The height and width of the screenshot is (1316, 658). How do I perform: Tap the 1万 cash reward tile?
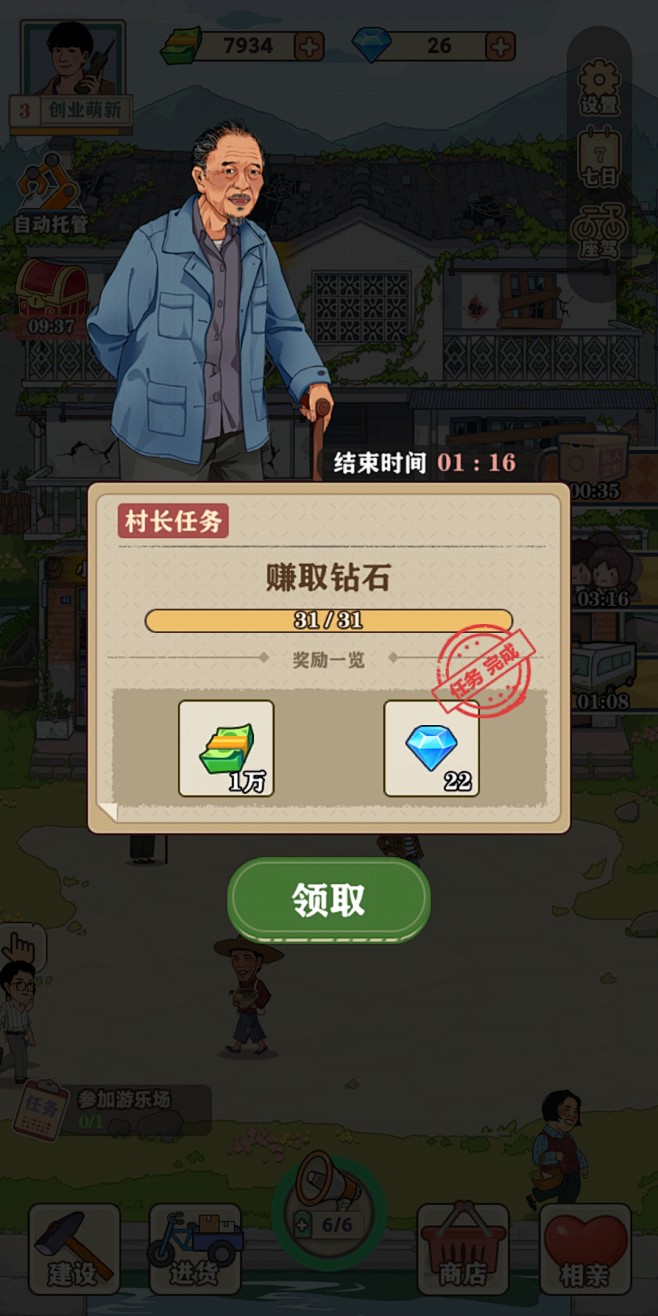[226, 748]
